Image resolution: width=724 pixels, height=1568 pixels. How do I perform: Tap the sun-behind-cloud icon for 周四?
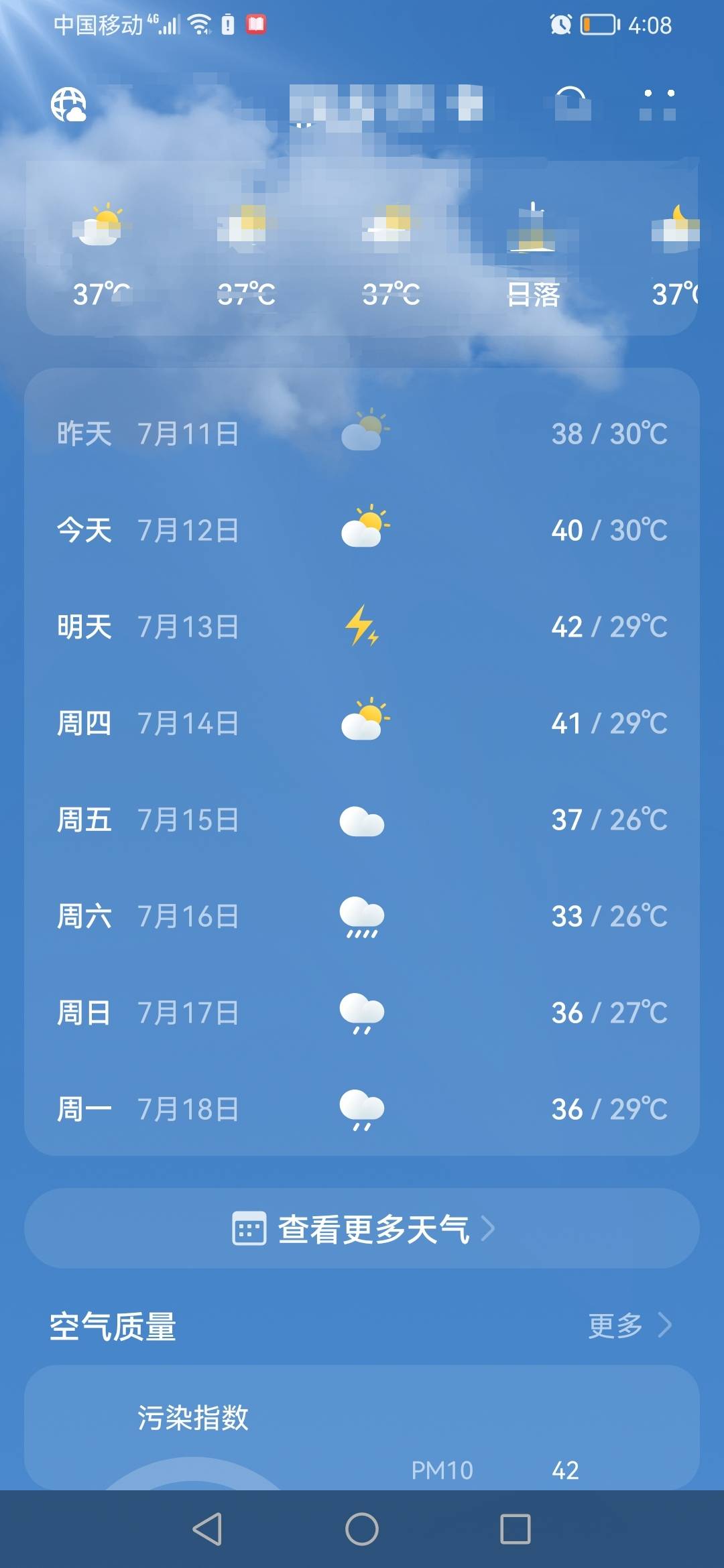(x=363, y=722)
